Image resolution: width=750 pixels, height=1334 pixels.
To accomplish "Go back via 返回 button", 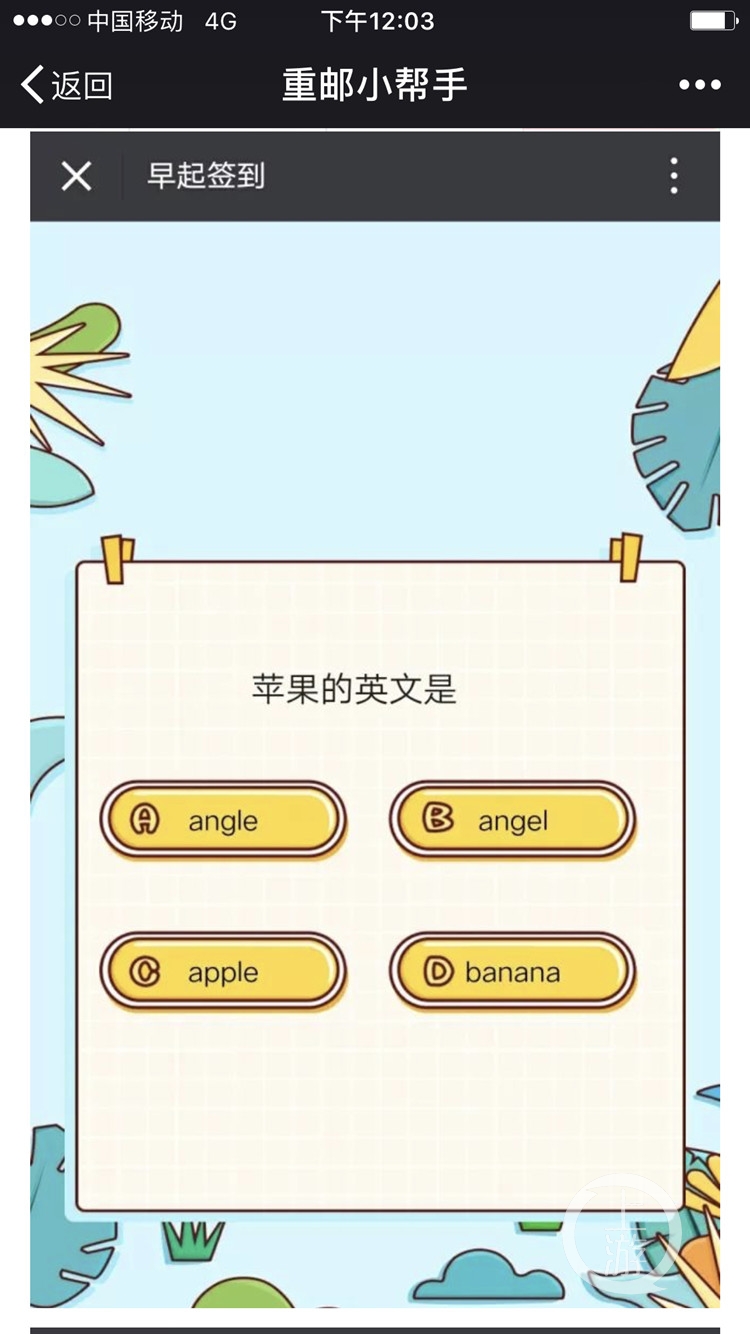I will (66, 85).
